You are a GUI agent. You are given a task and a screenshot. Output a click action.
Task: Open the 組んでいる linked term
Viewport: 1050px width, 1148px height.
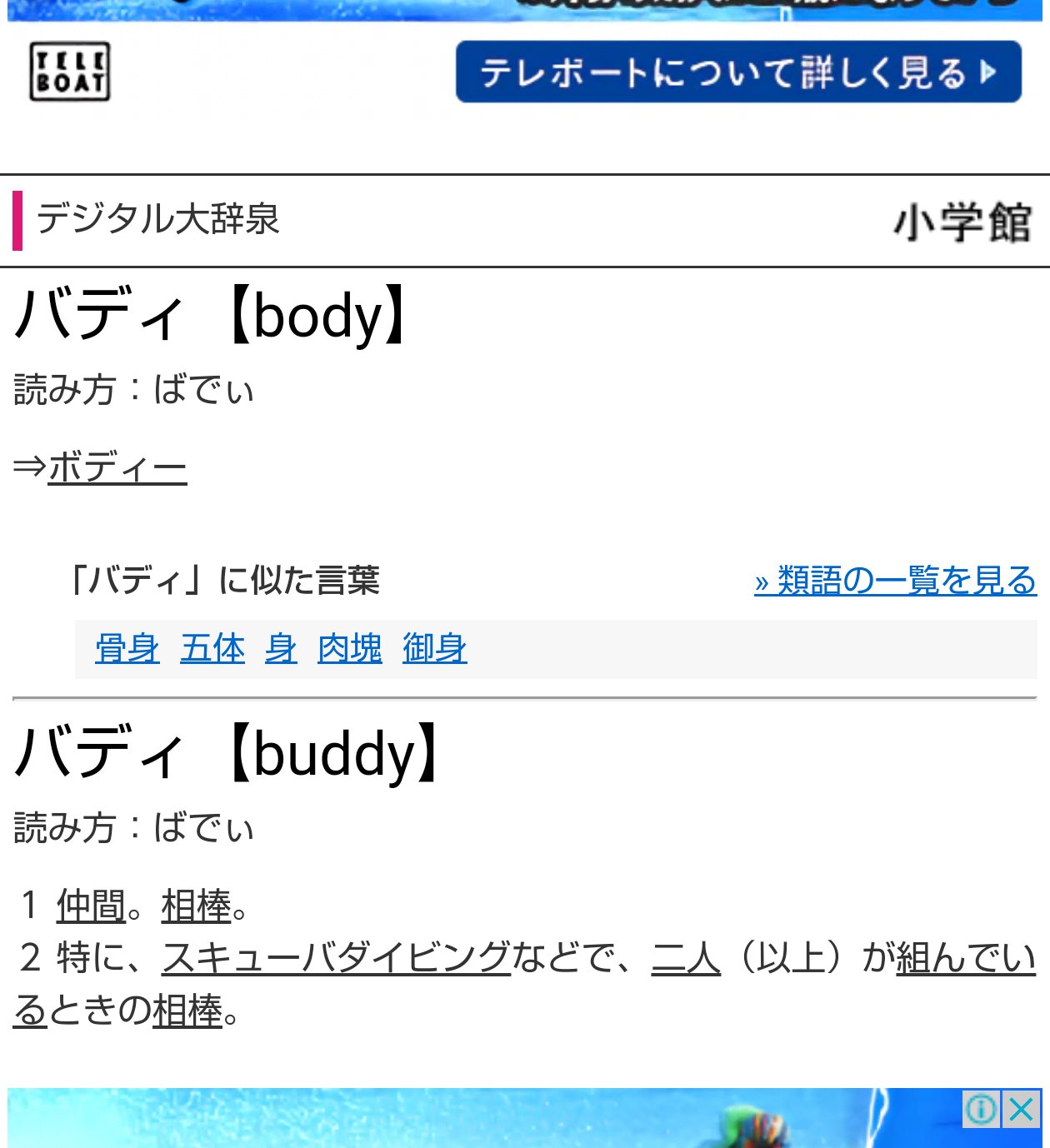click(965, 958)
